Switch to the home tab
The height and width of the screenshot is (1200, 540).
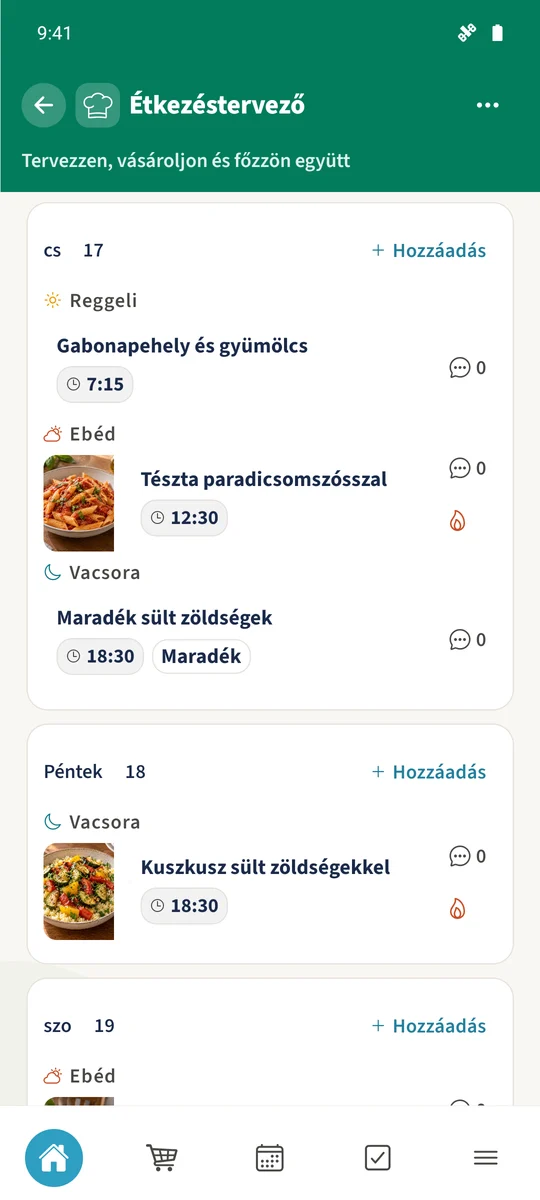(x=54, y=1158)
